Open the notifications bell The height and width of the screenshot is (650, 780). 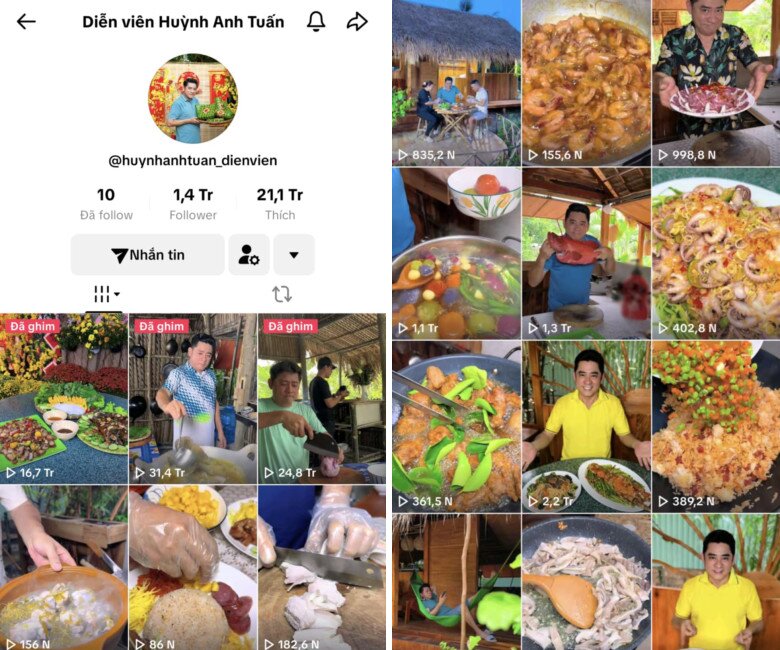[316, 22]
